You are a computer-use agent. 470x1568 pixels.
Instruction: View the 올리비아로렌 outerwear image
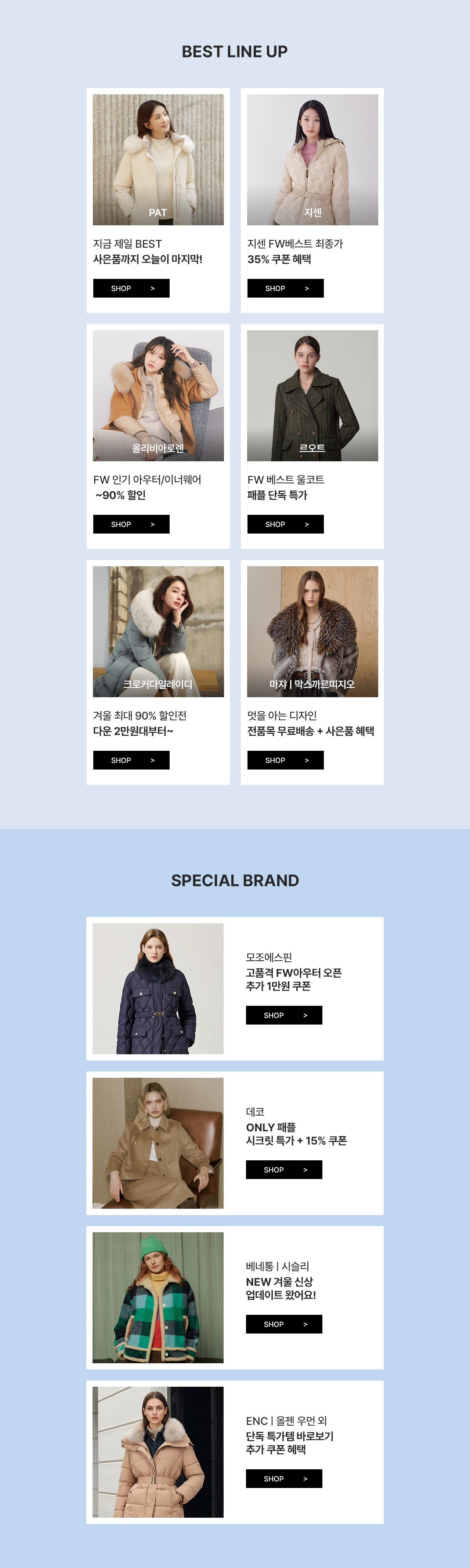pos(158,396)
